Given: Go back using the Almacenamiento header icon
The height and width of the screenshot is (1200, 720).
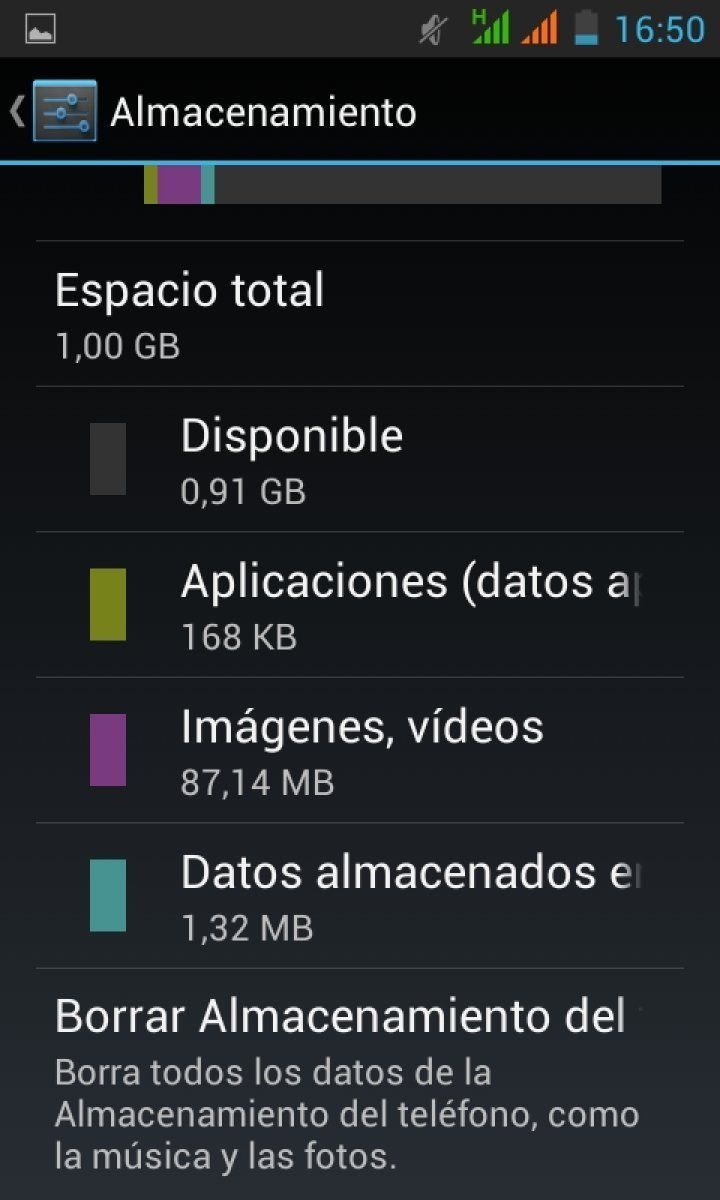Looking at the screenshot, I should (55, 111).
